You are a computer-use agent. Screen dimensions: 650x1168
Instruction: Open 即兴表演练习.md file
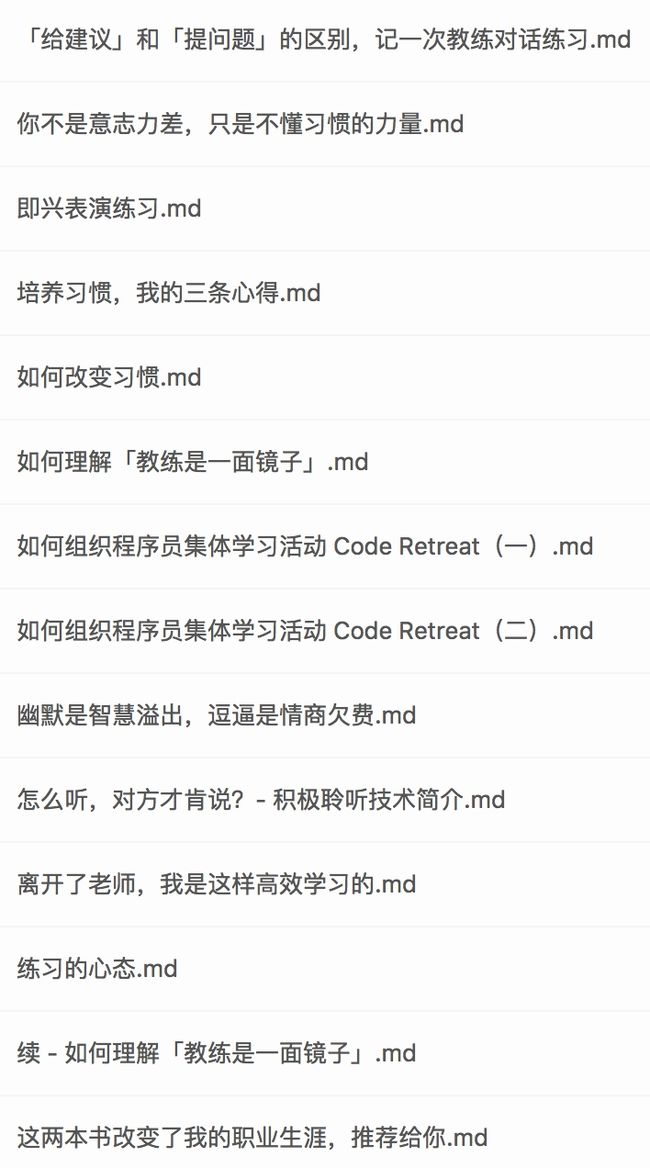click(x=325, y=209)
